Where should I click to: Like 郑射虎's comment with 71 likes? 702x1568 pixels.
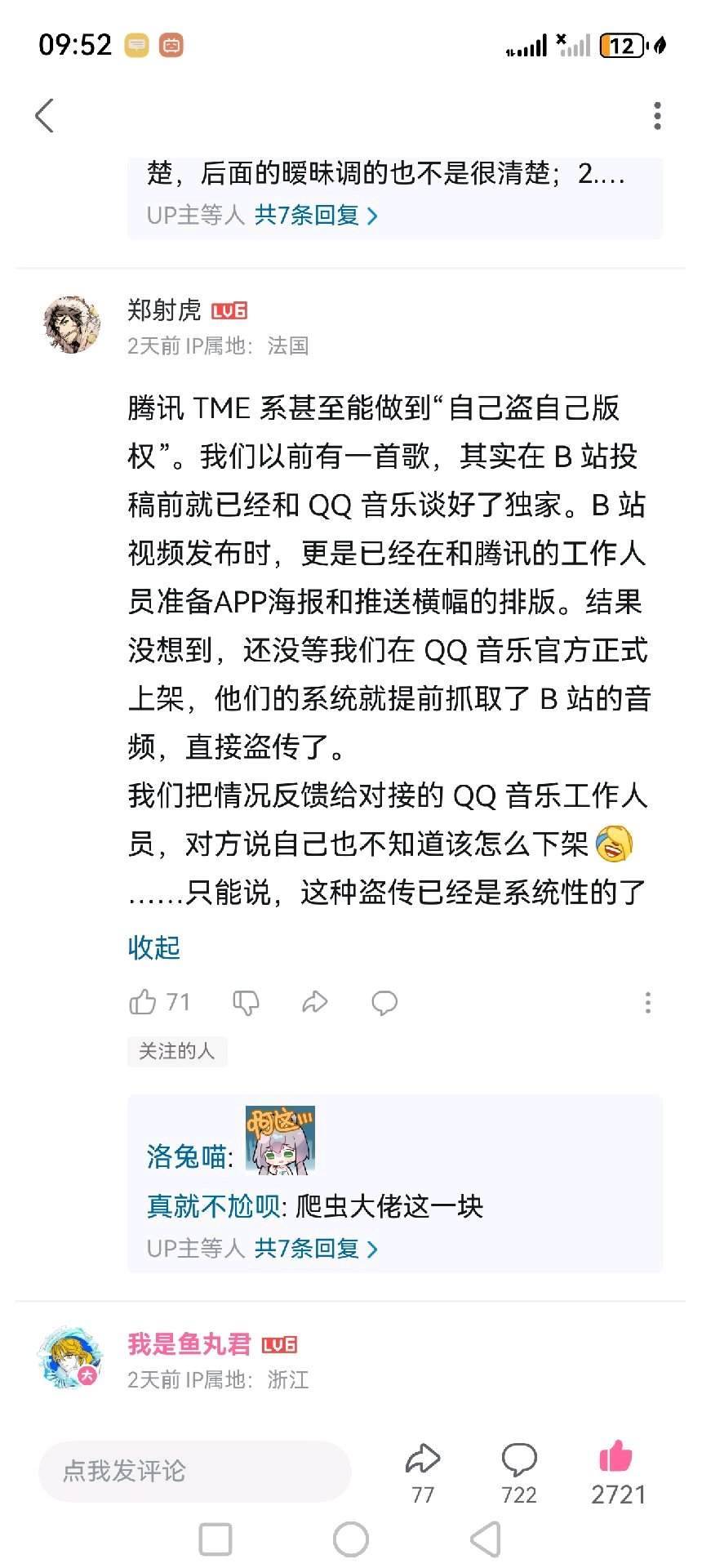pyautogui.click(x=144, y=1002)
